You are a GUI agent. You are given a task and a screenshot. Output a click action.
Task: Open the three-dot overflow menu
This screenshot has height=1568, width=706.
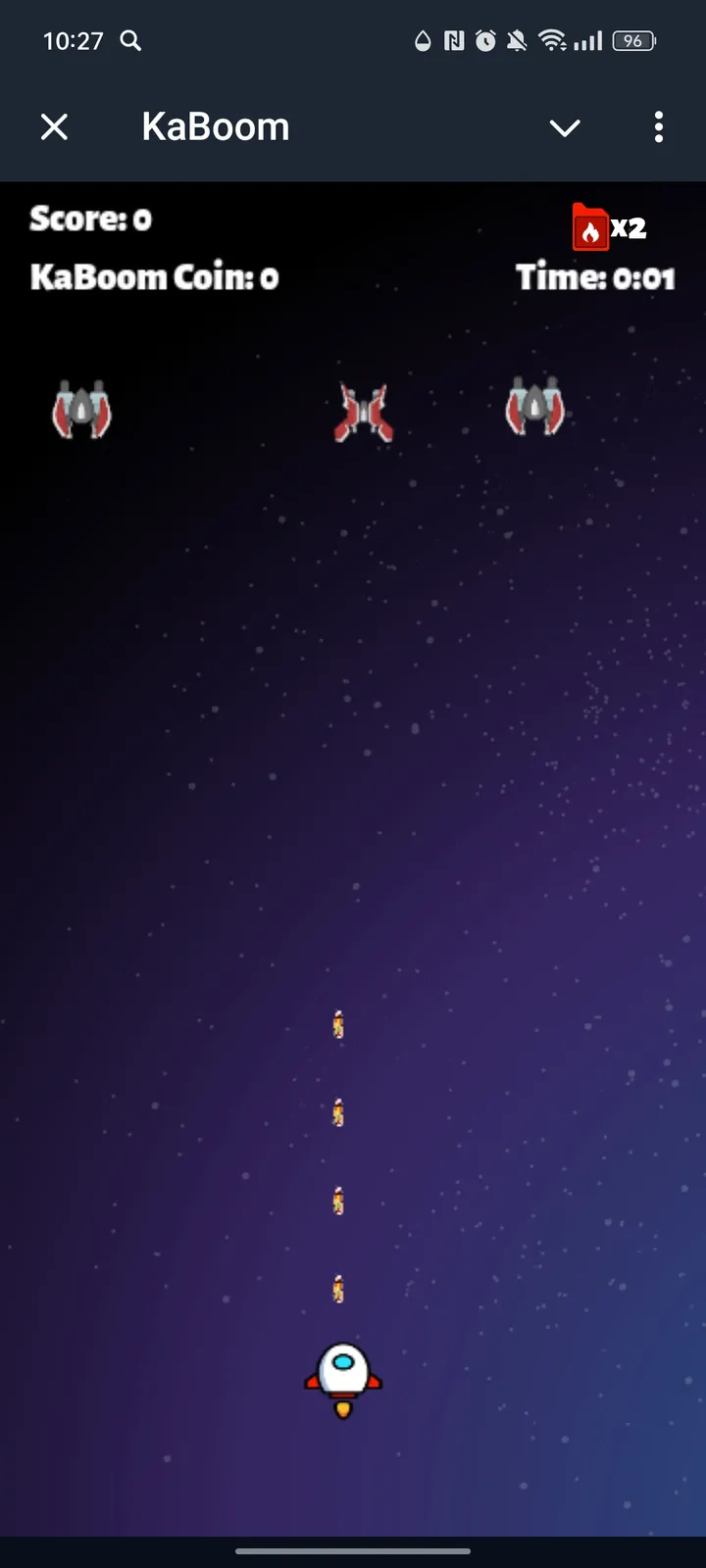tap(658, 126)
